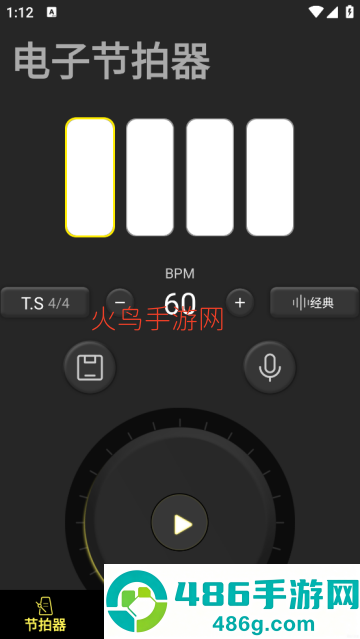This screenshot has width=360, height=639.
Task: Activate the microphone button
Action: (270, 368)
